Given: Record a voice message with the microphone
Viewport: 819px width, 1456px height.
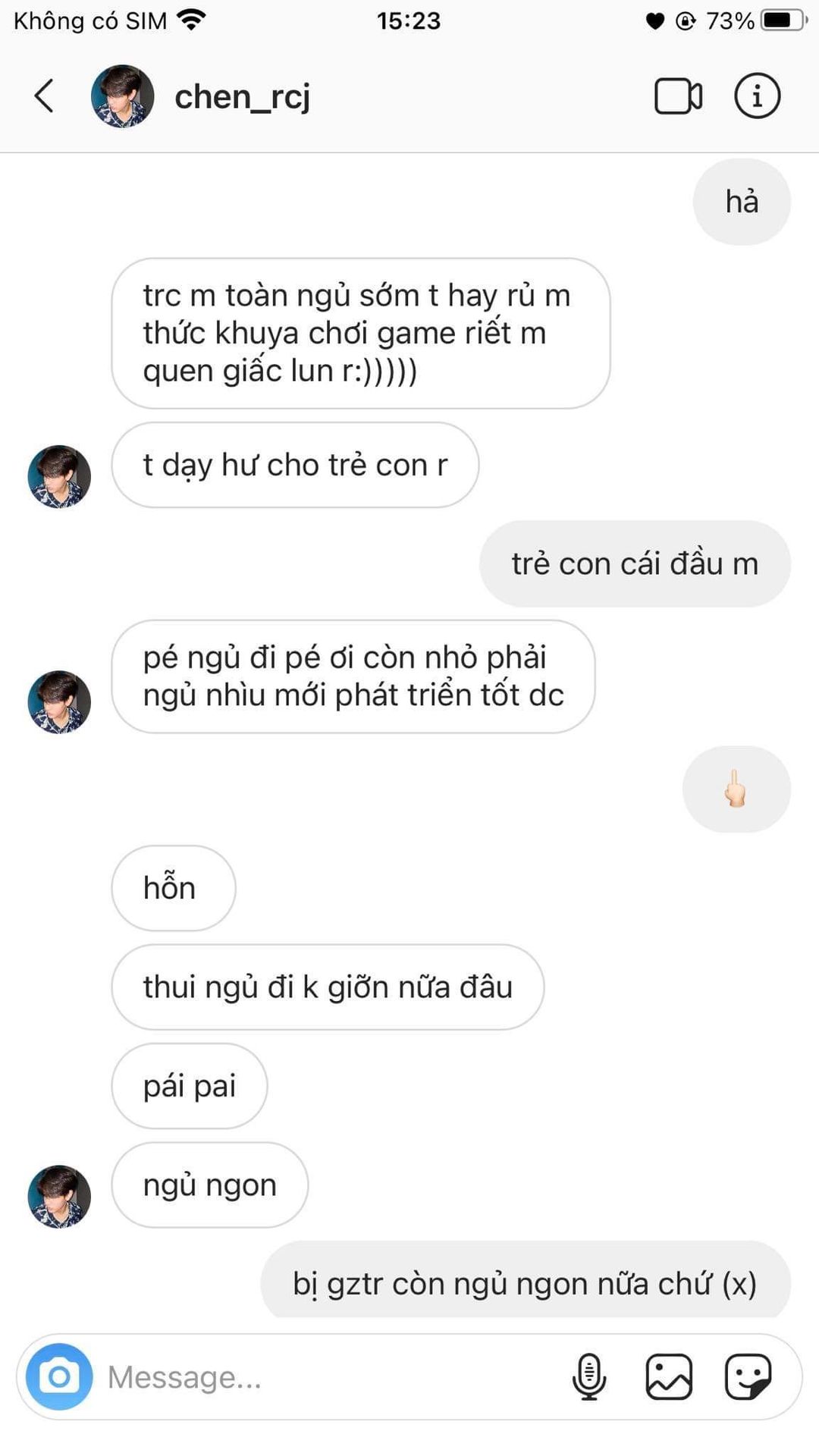Looking at the screenshot, I should point(589,1376).
